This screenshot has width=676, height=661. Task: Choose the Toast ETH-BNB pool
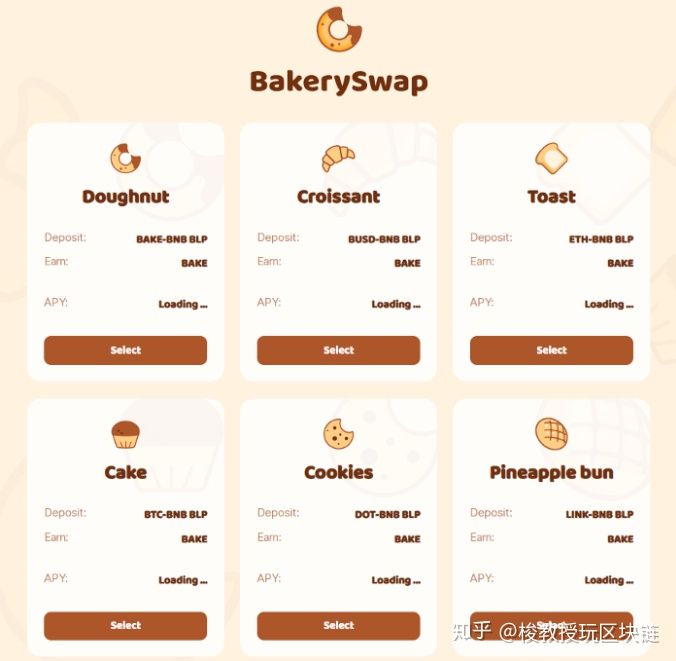coord(551,350)
